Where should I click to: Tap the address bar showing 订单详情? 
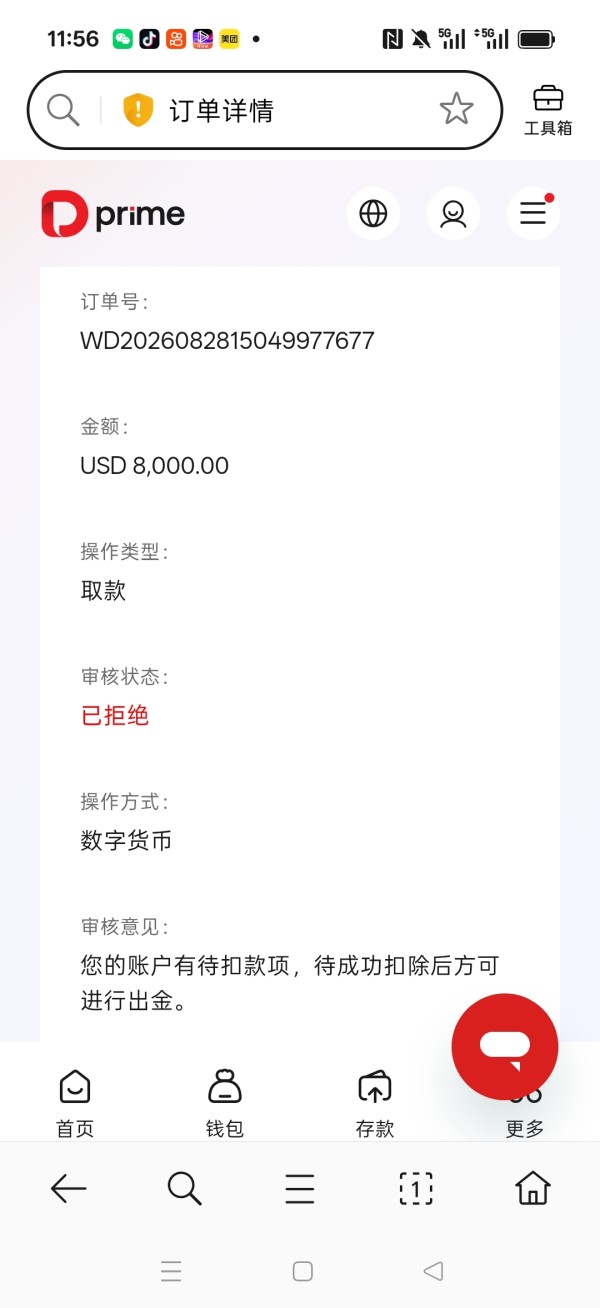(264, 110)
